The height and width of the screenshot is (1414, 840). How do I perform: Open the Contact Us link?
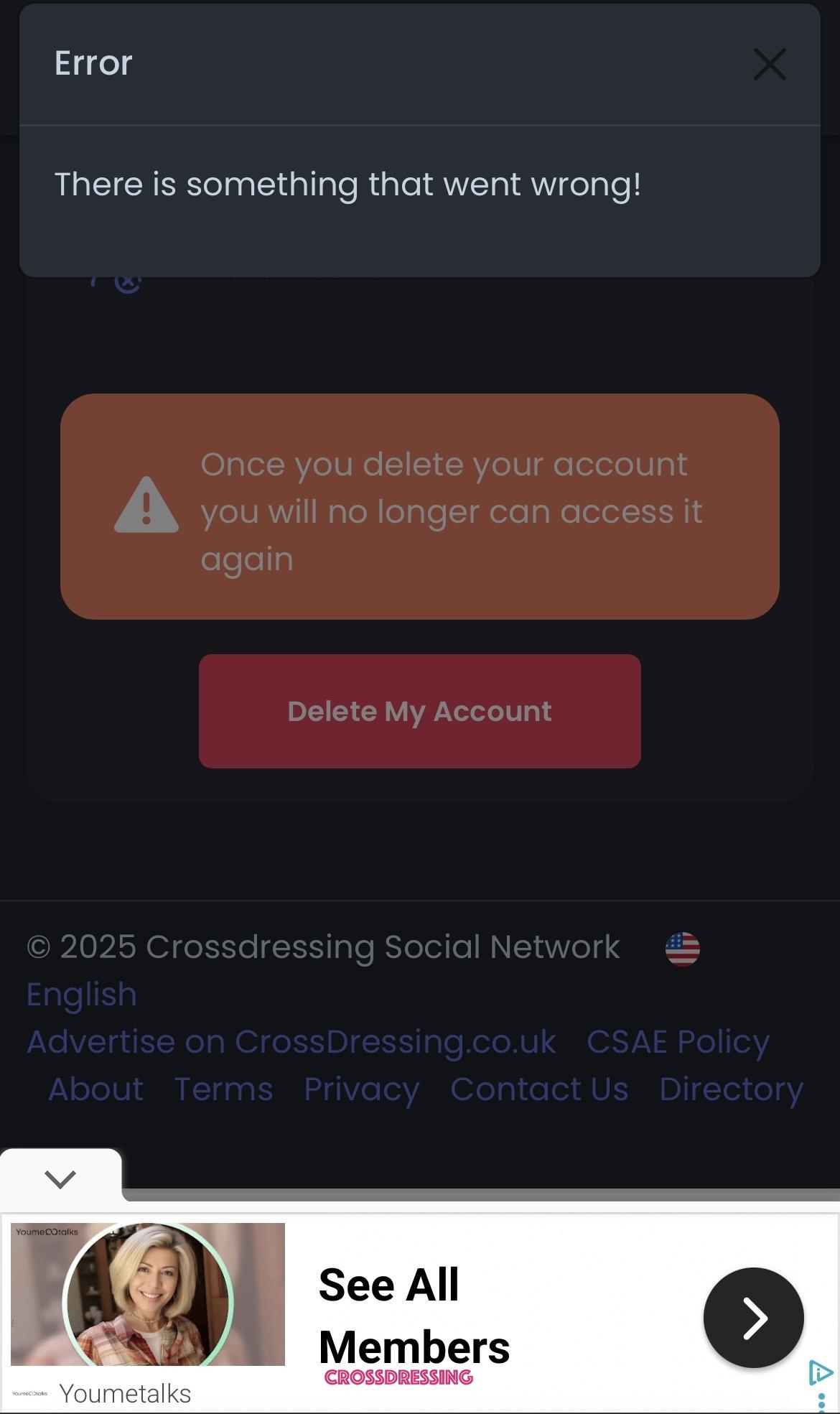click(x=539, y=1089)
